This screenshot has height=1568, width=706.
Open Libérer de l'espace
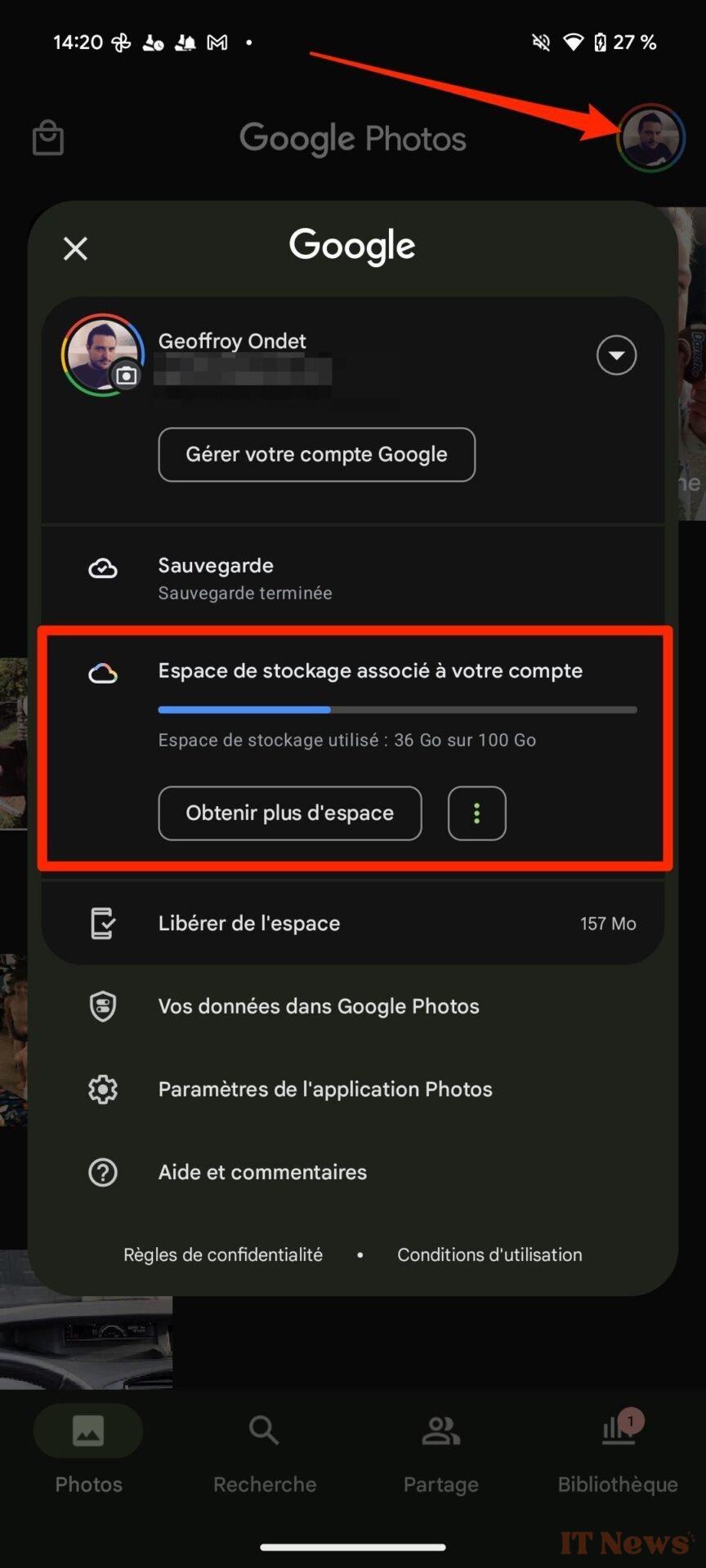click(x=353, y=923)
